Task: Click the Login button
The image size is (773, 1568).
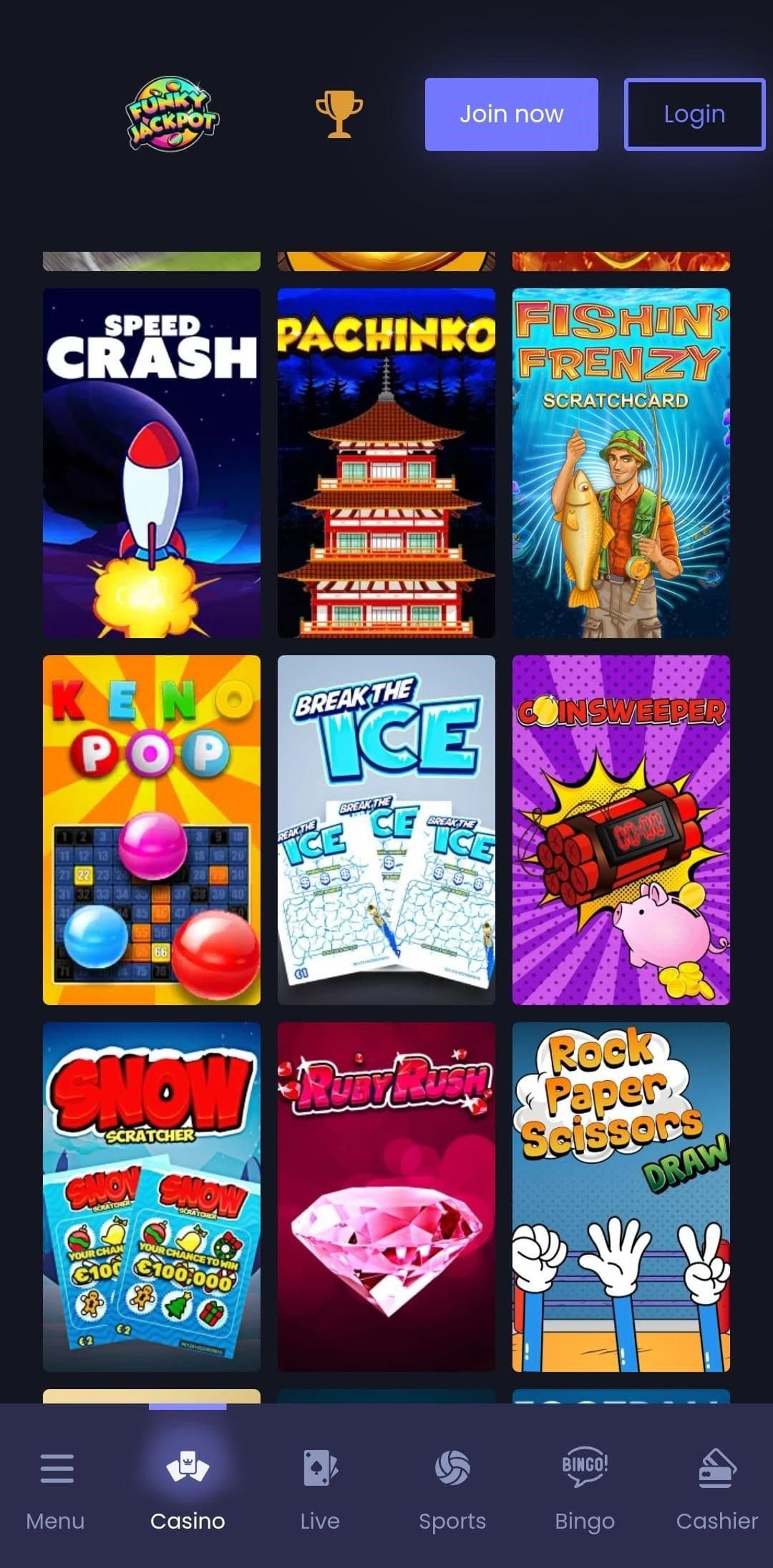Action: click(694, 114)
